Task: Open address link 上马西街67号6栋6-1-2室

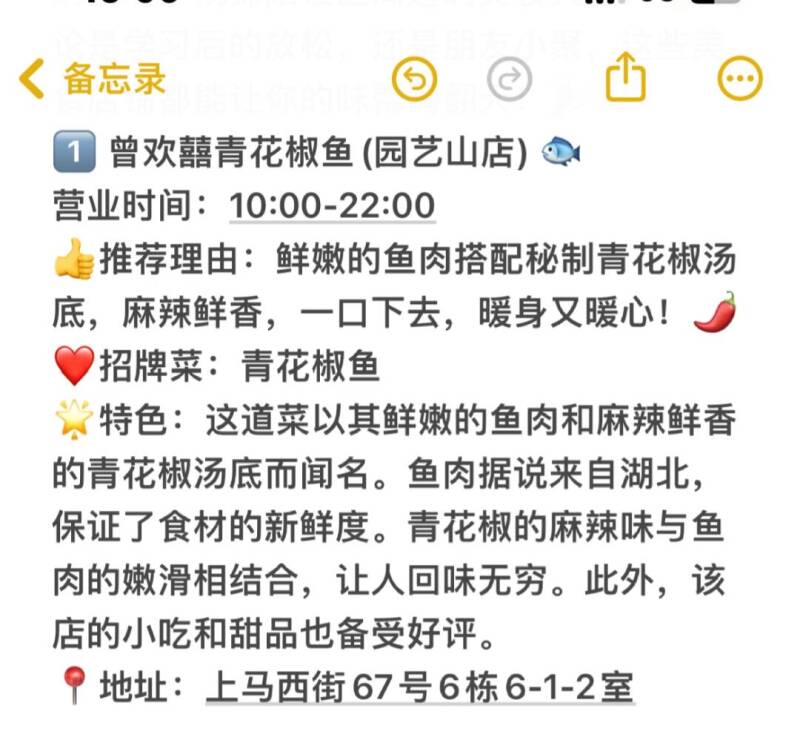Action: pos(419,687)
